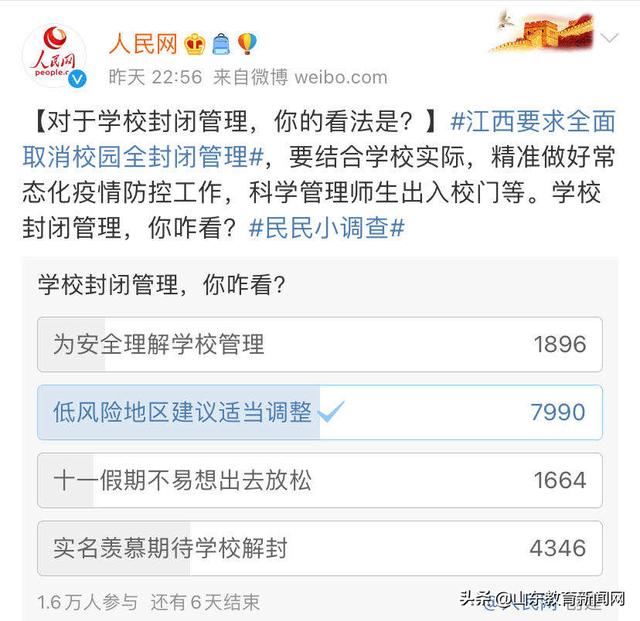The height and width of the screenshot is (621, 640).
Task: Expand the post options chevron
Action: coord(608,40)
